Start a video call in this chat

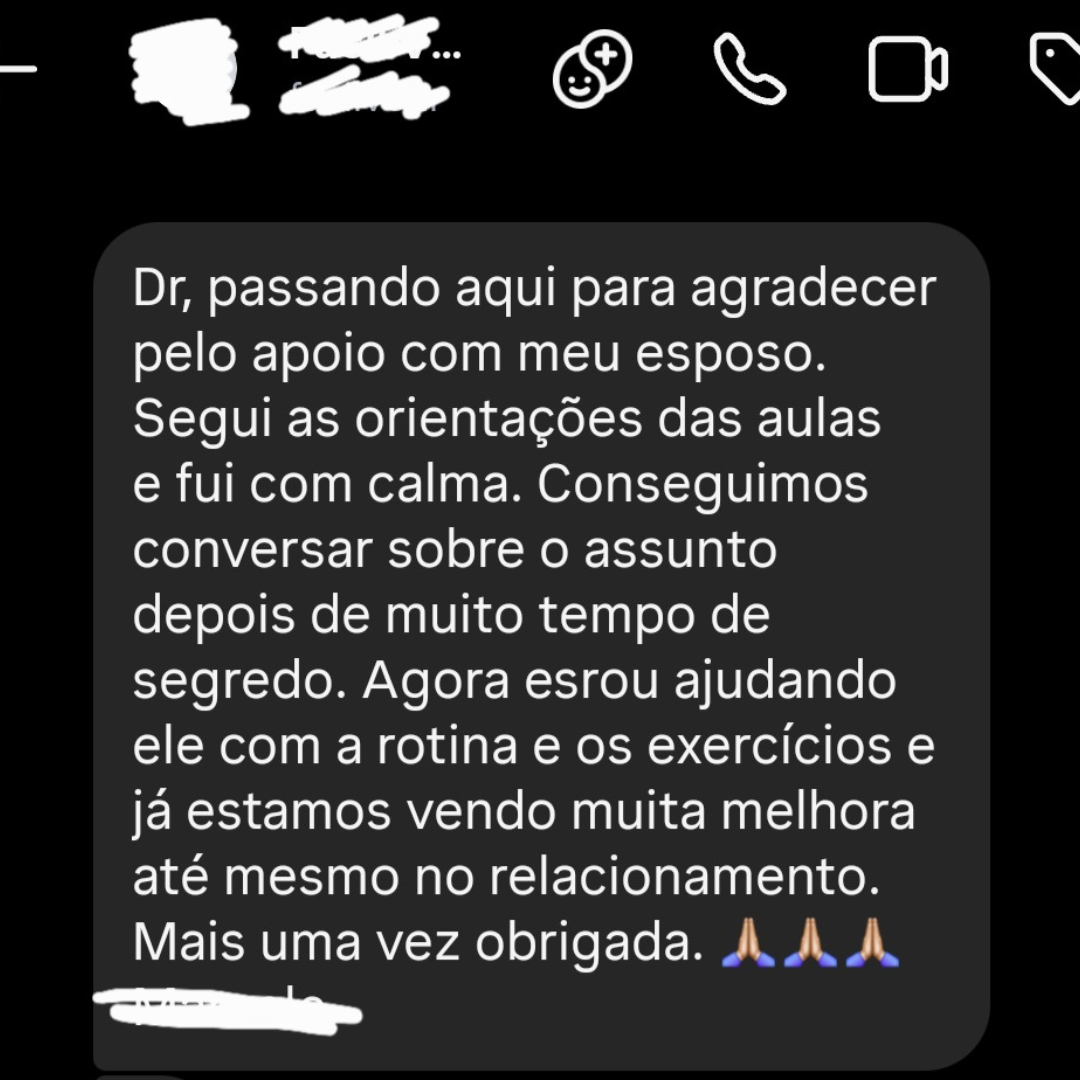pyautogui.click(x=907, y=70)
